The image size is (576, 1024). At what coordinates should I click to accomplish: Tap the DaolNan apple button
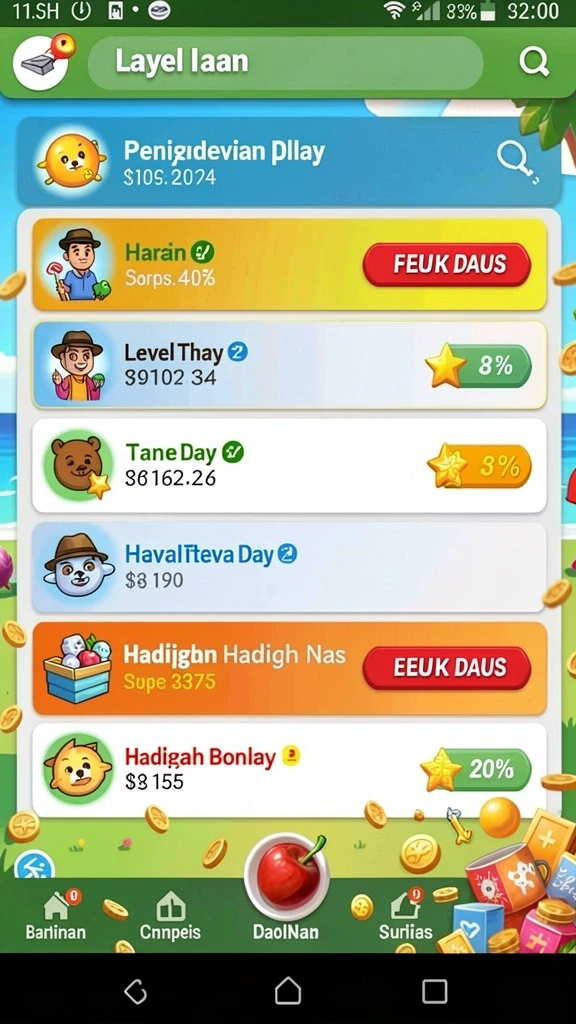point(287,877)
